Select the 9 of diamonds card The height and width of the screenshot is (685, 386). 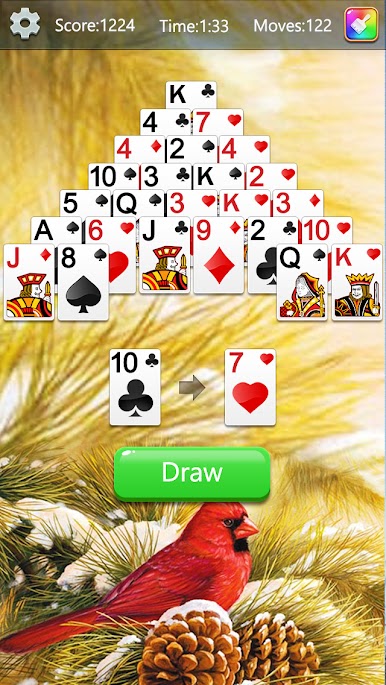219,255
